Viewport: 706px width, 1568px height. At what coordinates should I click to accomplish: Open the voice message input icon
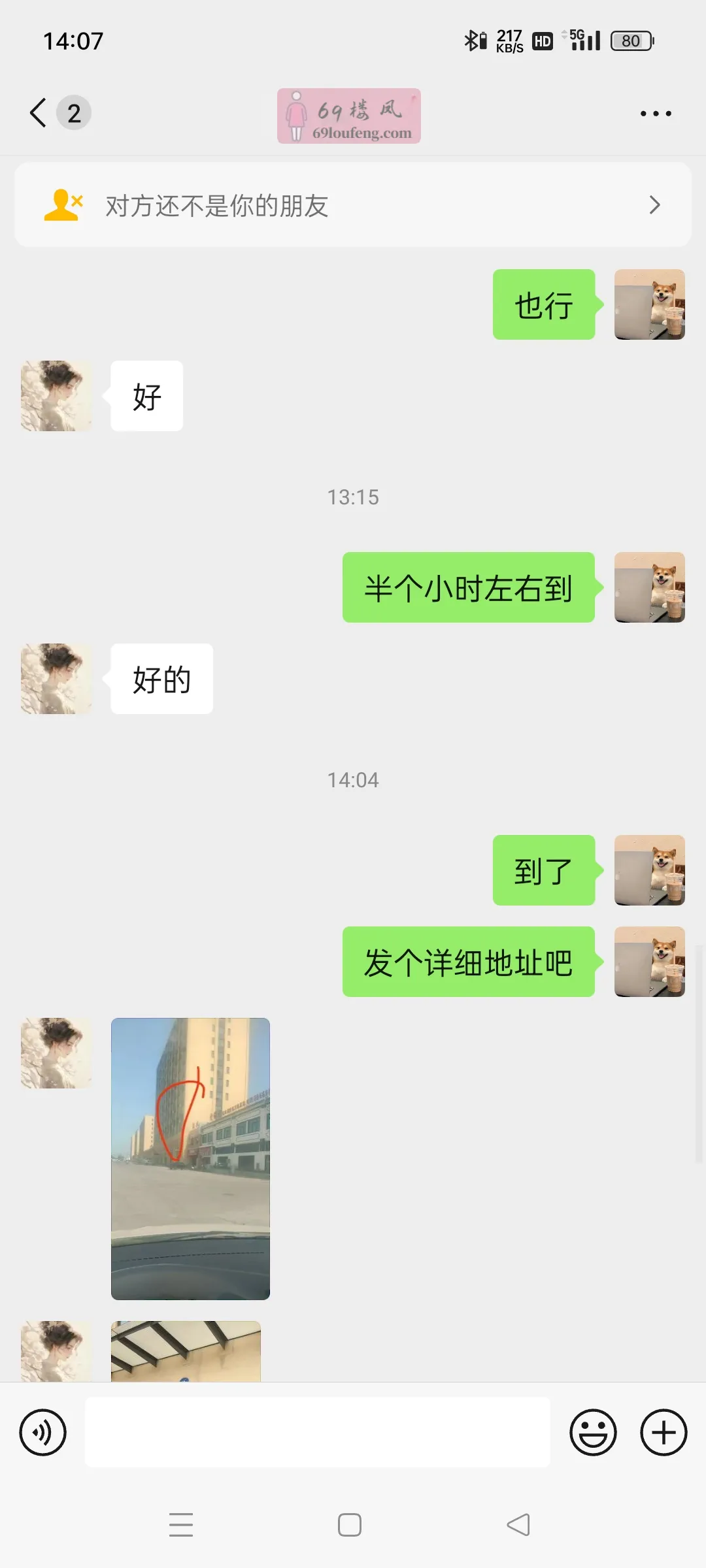pos(42,1431)
